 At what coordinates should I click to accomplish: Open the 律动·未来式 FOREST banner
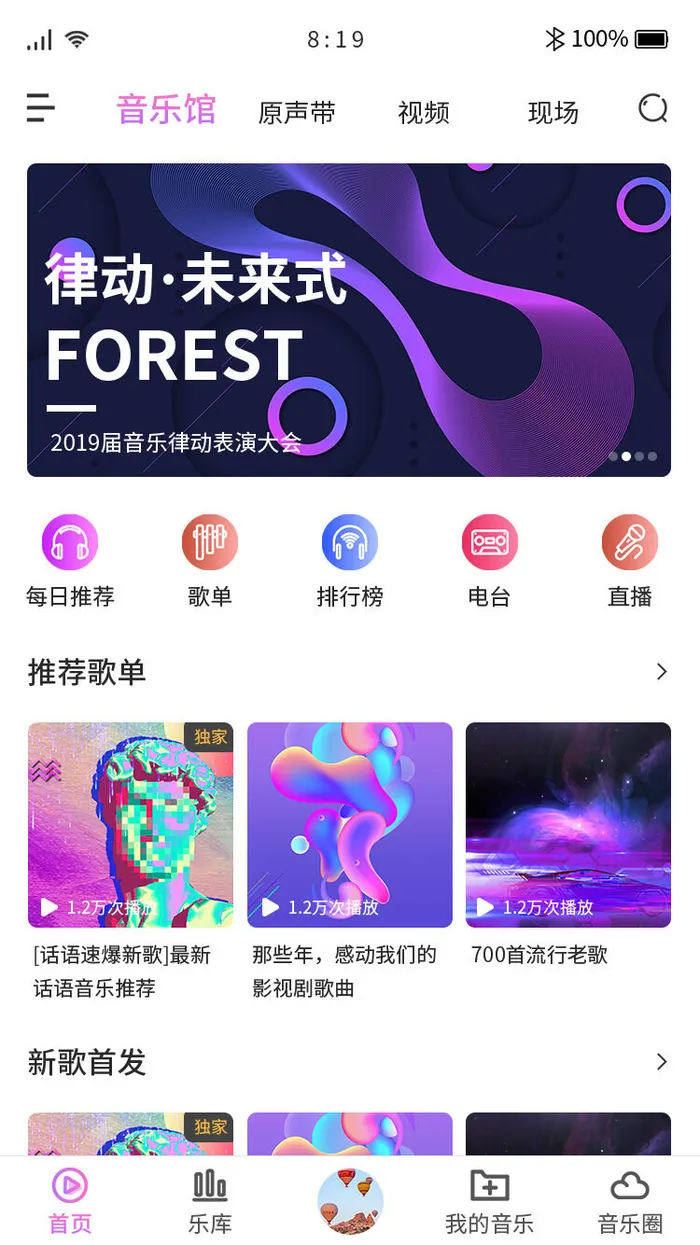click(x=349, y=320)
